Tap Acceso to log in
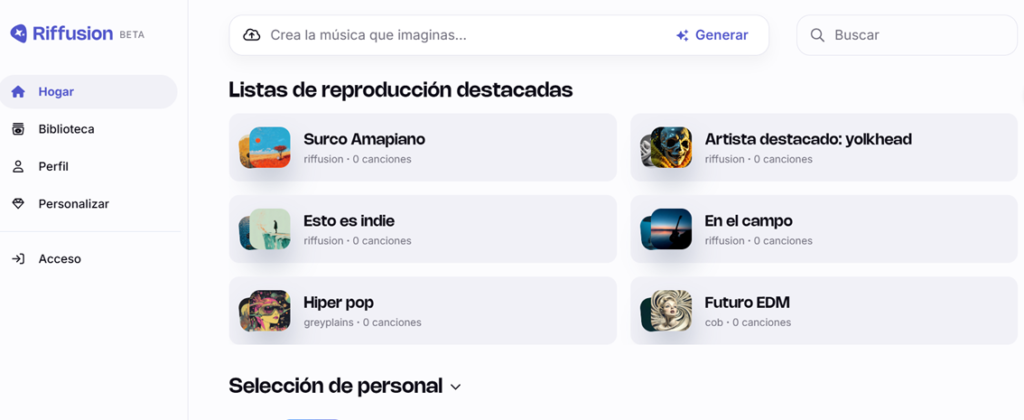 tap(59, 259)
